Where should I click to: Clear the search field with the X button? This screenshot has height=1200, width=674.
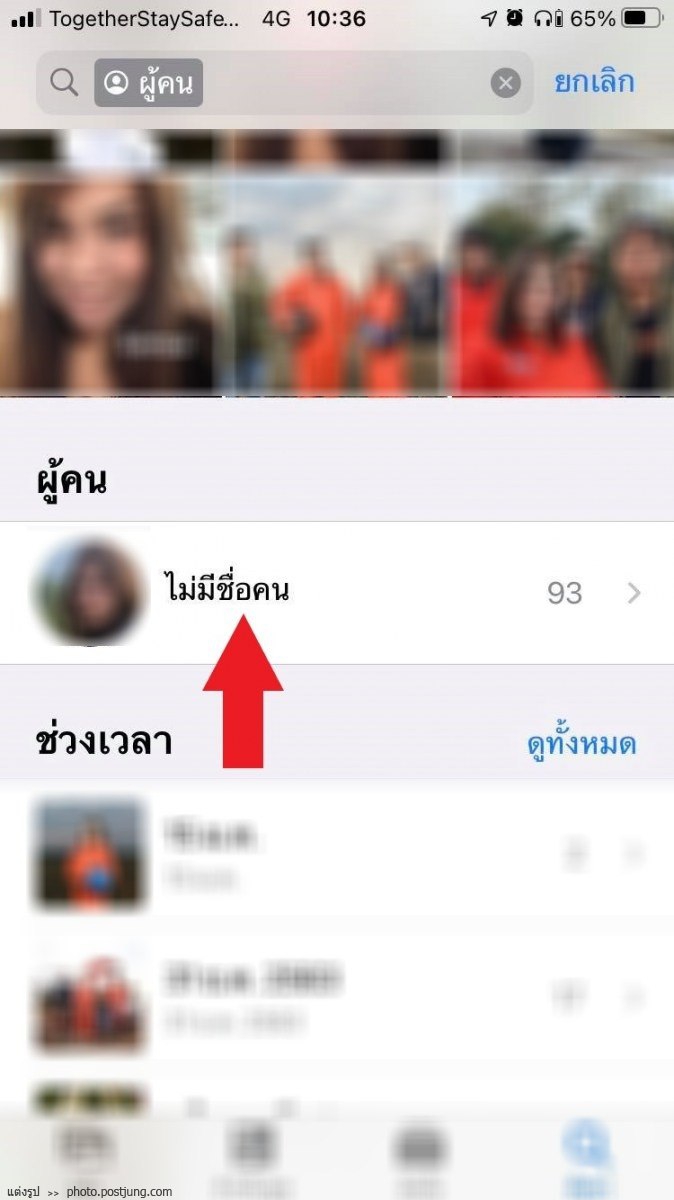(x=506, y=83)
